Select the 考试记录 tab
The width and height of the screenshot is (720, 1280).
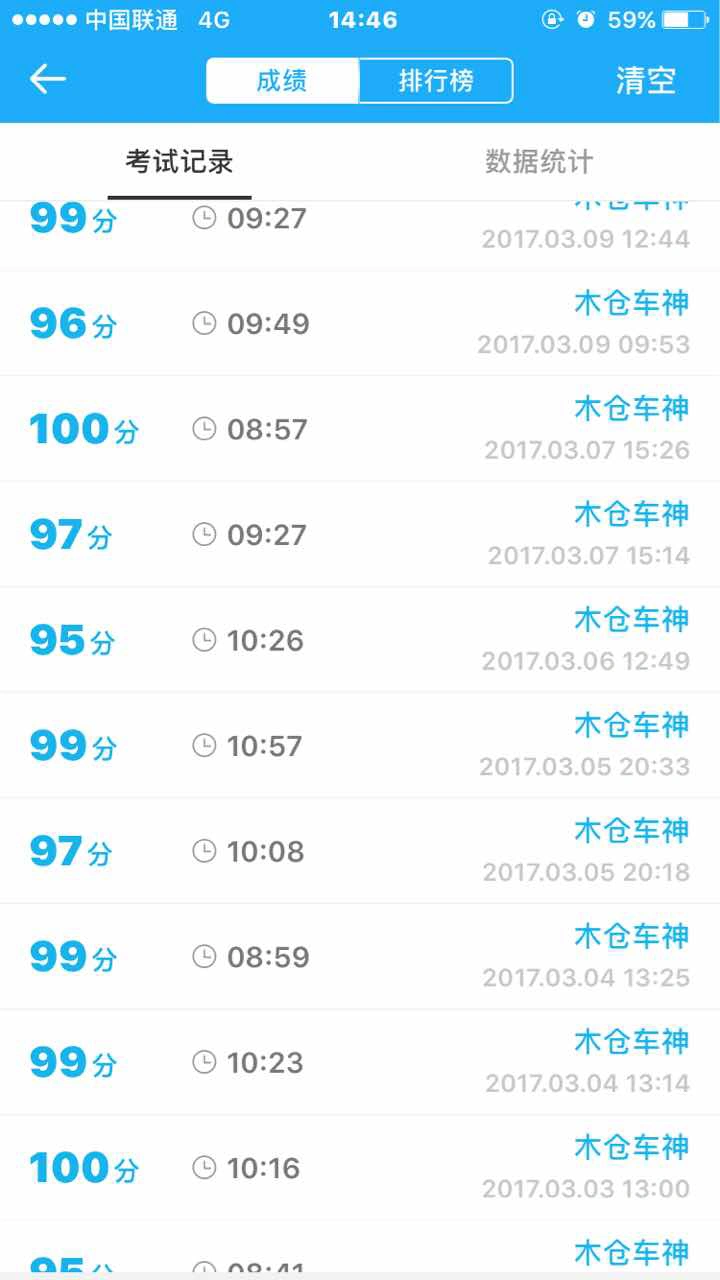click(179, 161)
